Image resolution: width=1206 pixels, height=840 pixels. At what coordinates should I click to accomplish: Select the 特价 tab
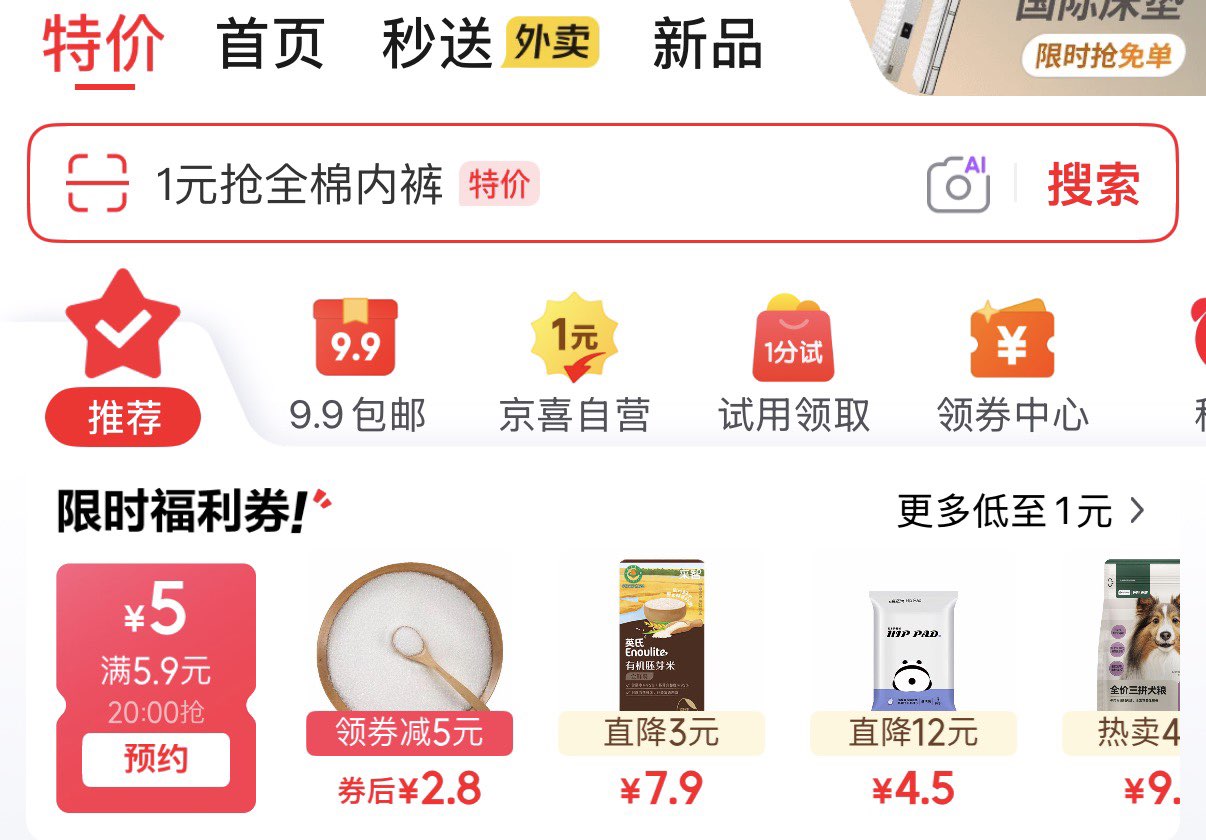coord(103,45)
